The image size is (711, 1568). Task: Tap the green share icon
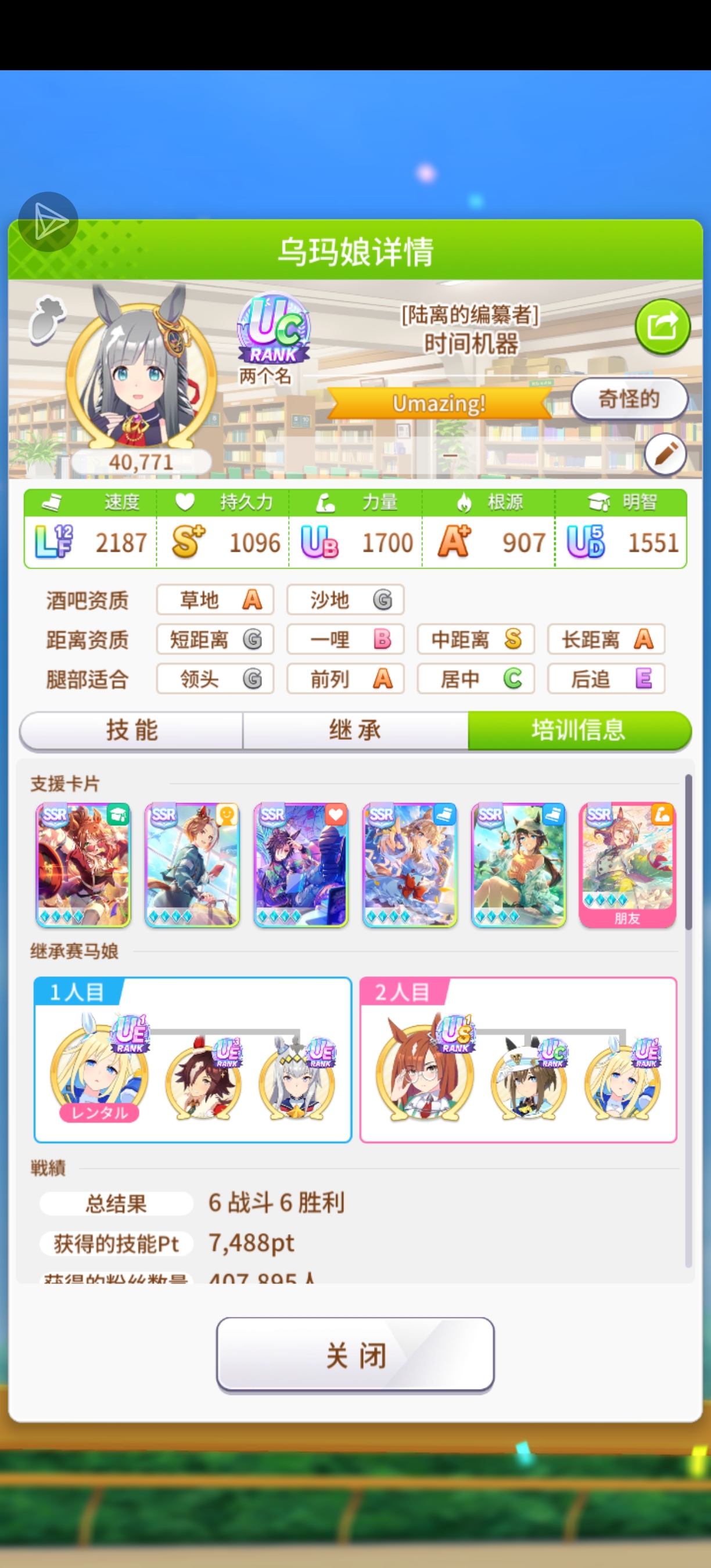point(662,327)
